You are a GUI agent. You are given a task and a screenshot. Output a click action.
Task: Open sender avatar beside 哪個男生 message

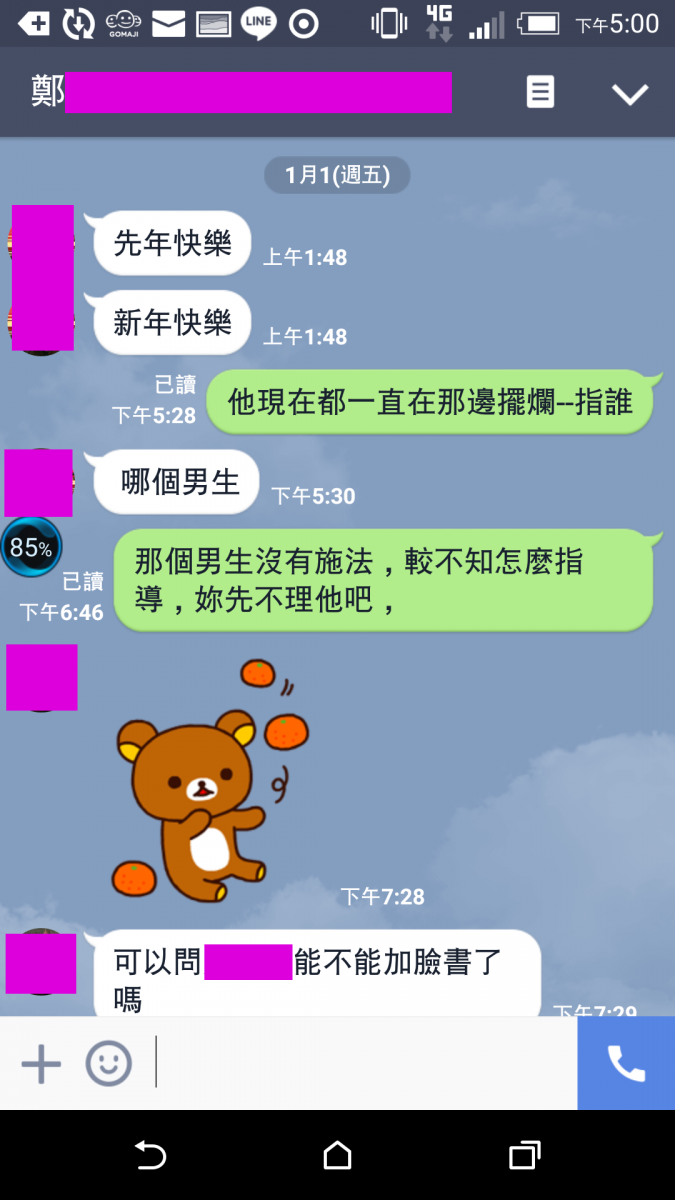click(x=39, y=482)
